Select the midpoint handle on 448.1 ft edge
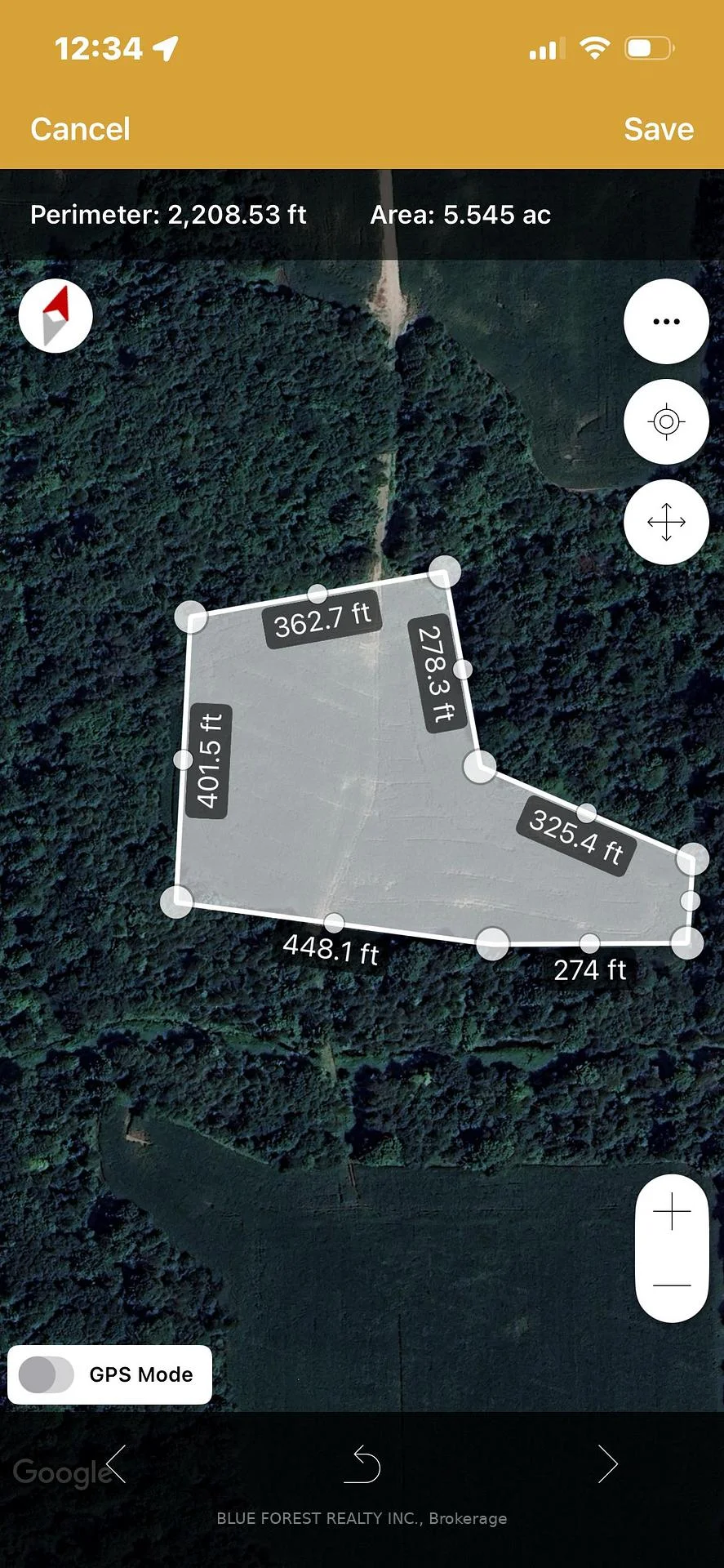 tap(334, 923)
